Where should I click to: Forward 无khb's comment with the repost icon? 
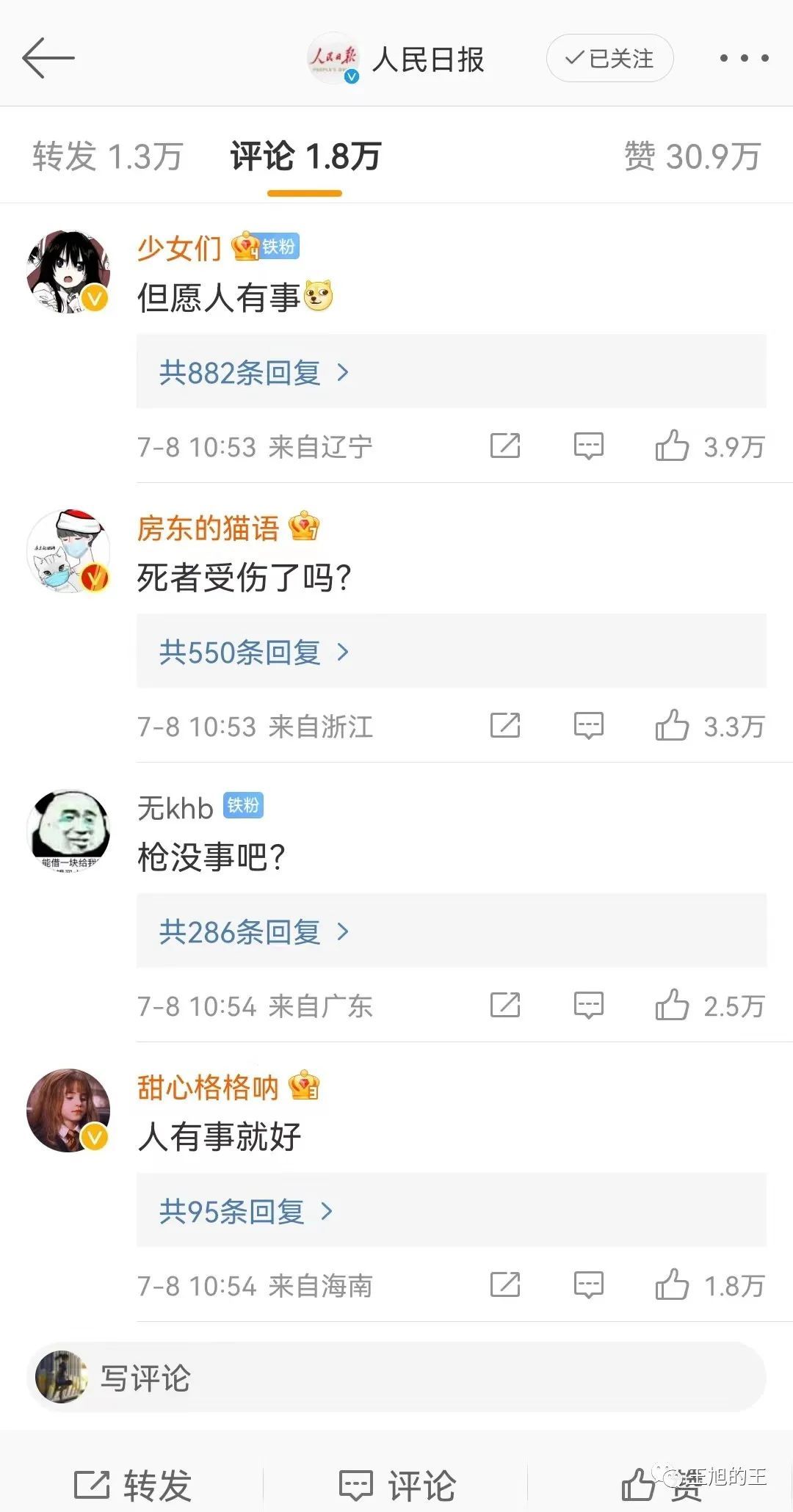click(x=505, y=1006)
